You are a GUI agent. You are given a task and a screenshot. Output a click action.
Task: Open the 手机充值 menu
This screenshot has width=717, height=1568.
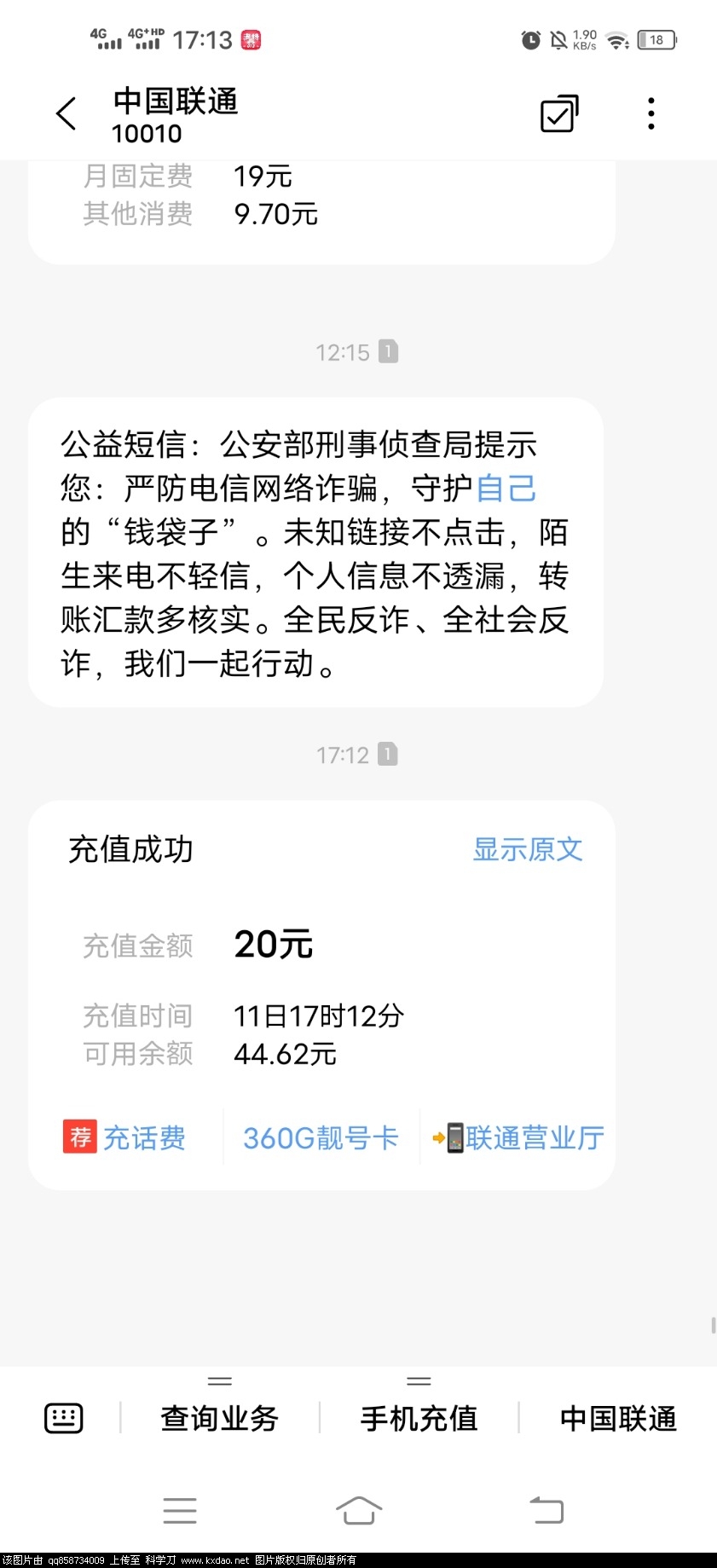[419, 1418]
